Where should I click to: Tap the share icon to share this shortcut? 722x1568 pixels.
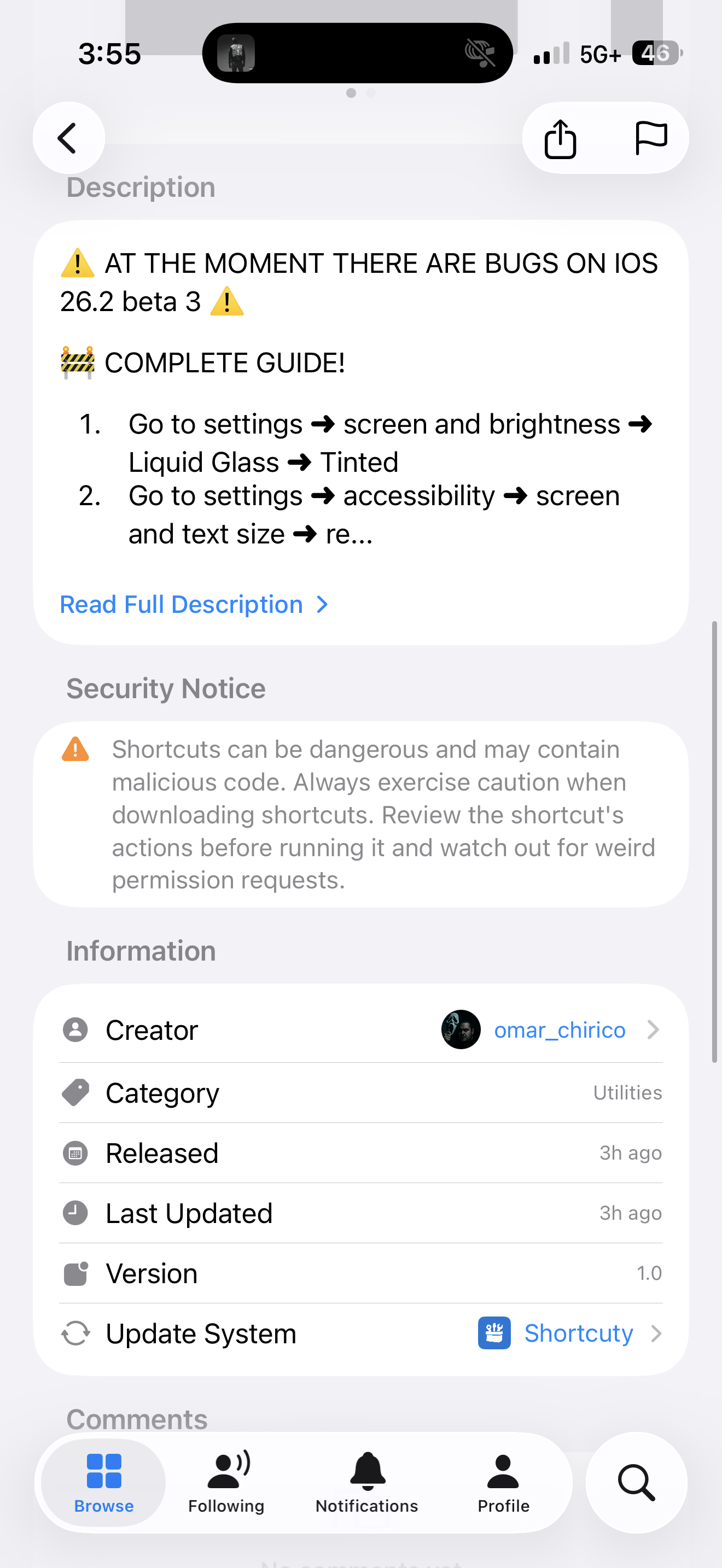pos(560,138)
